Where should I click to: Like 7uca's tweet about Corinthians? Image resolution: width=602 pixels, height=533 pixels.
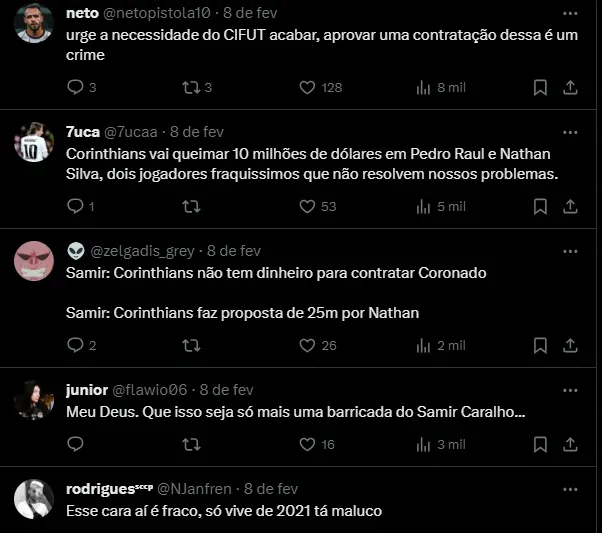pos(307,206)
